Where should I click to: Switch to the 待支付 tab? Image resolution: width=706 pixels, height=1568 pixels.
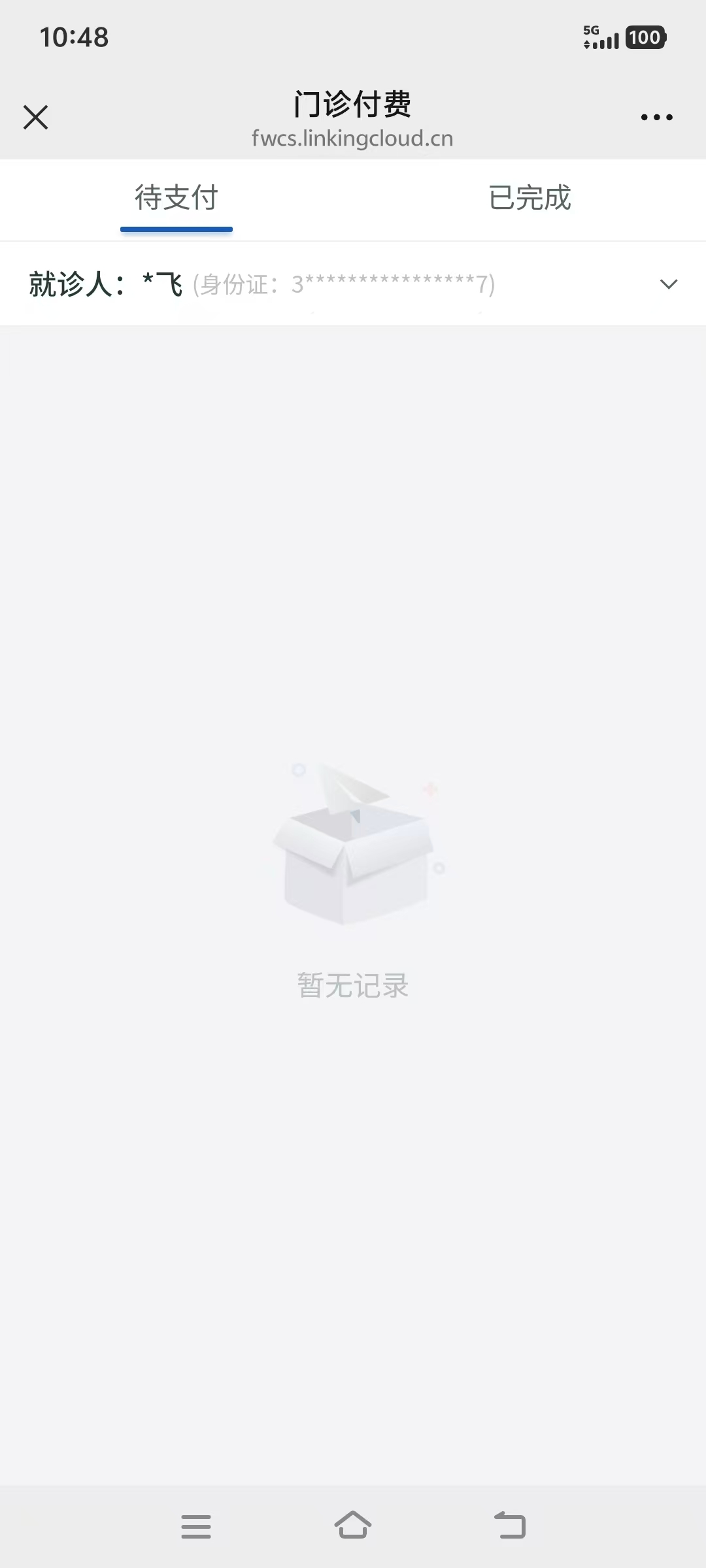pos(176,198)
